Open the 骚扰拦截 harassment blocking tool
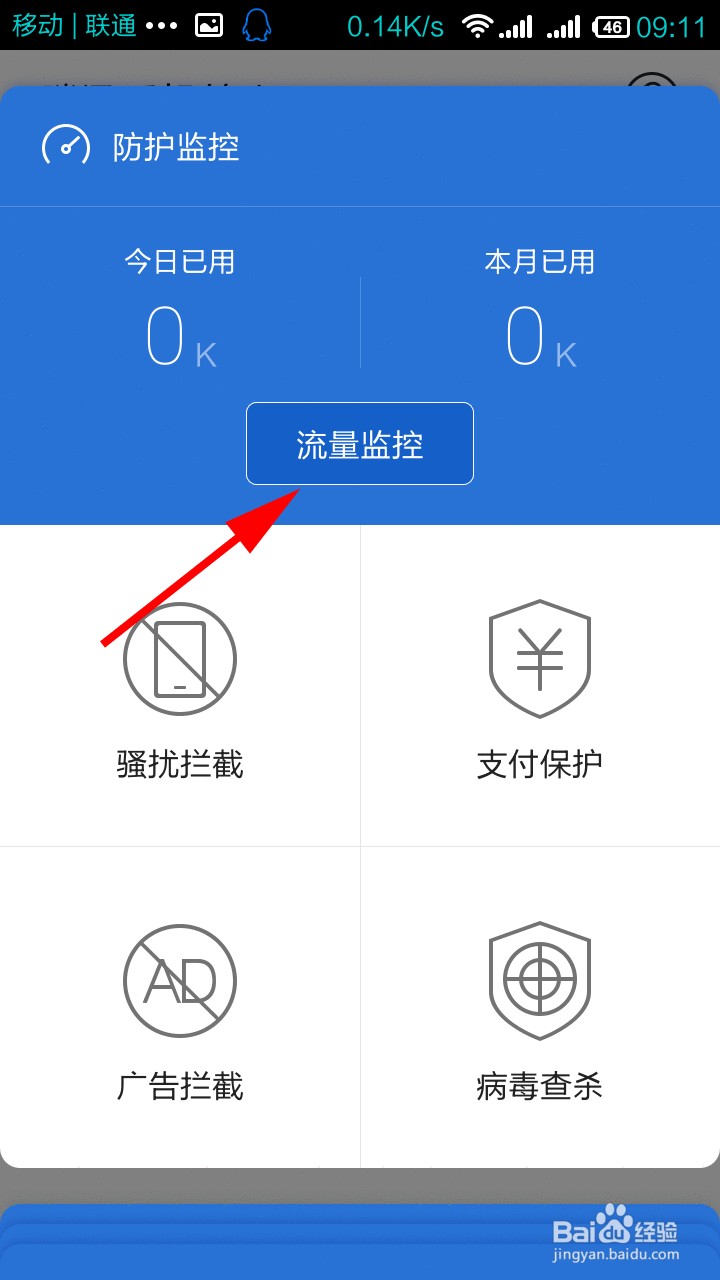The image size is (720, 1280). [x=179, y=765]
